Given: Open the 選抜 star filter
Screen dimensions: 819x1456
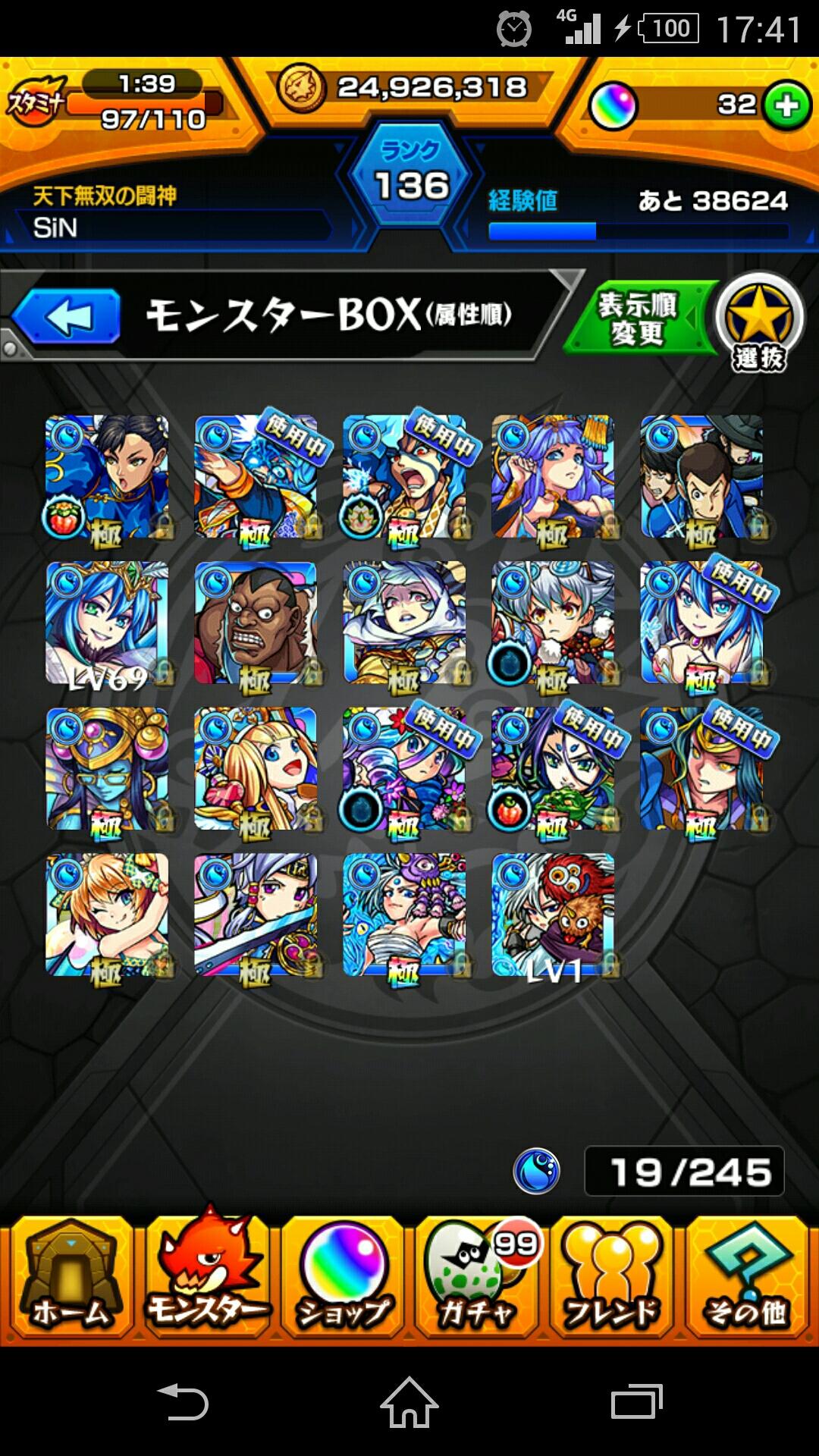Looking at the screenshot, I should coord(759,322).
